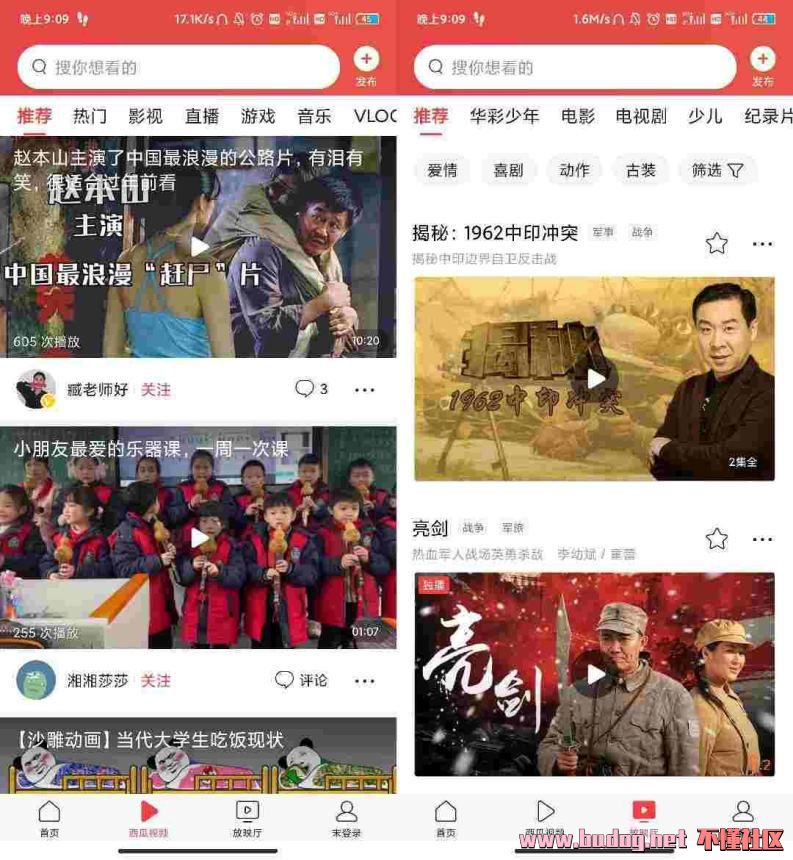
Task: Play the 亮剑 series thumbnail
Action: (x=595, y=675)
